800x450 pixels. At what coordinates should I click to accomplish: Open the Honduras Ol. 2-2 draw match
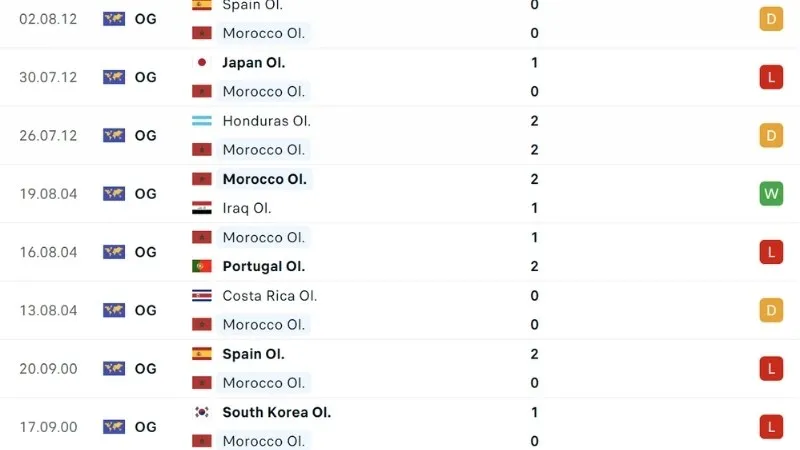(x=400, y=135)
